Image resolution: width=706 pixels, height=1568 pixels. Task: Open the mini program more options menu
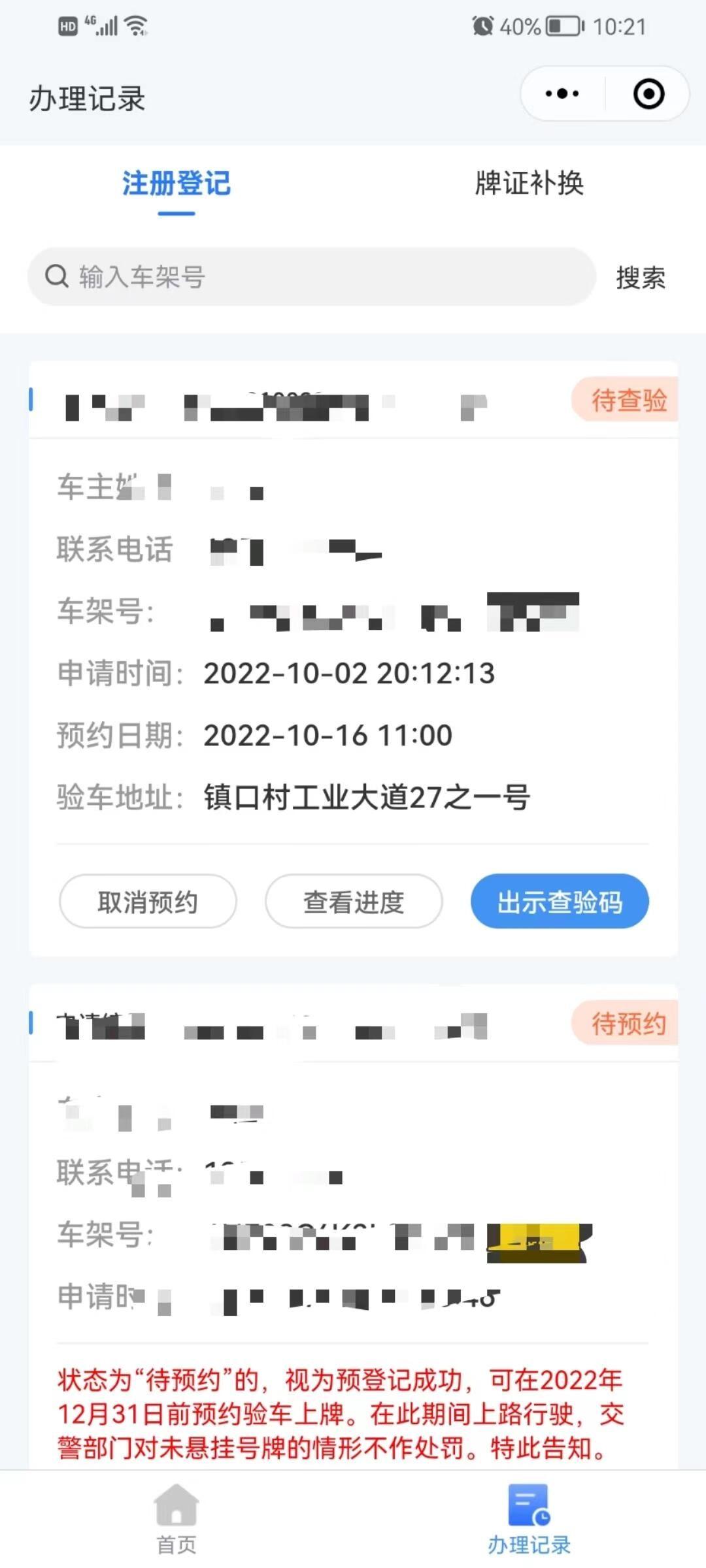562,94
